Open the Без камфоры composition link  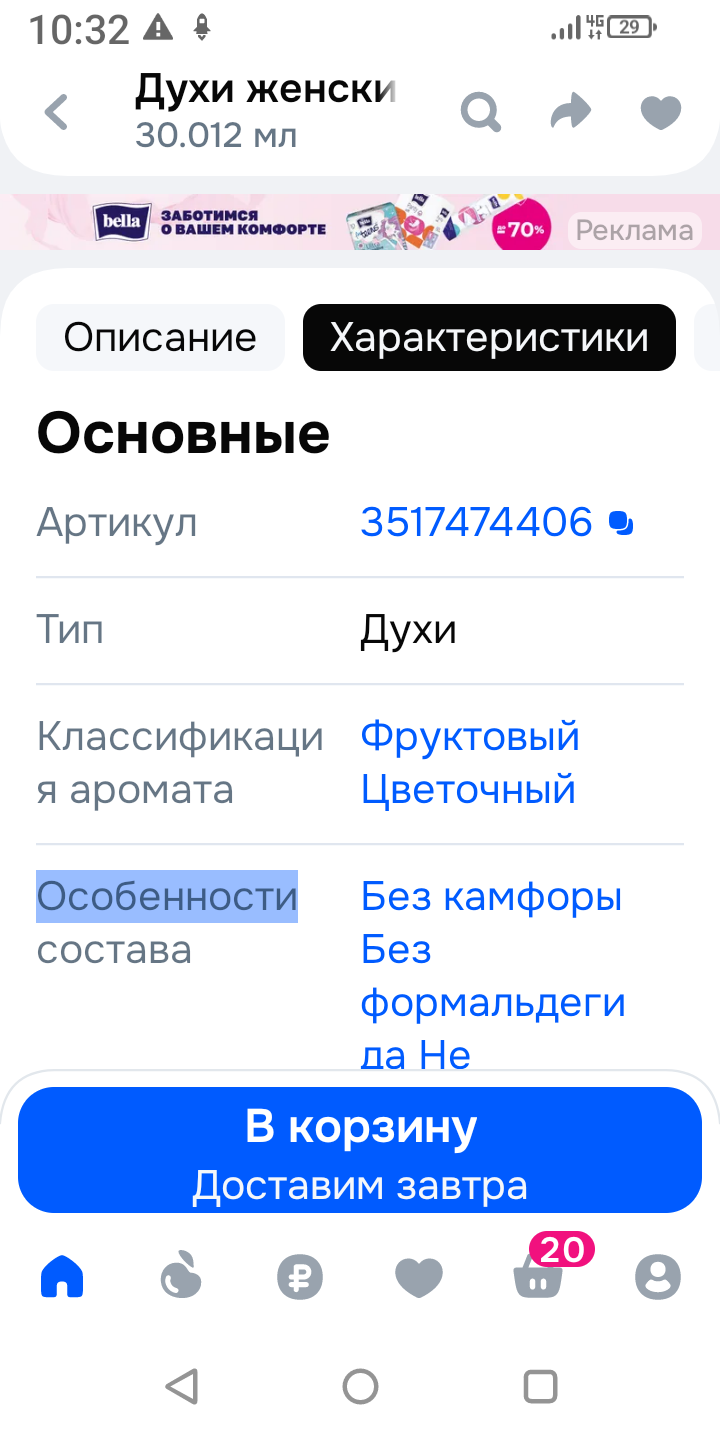(x=491, y=897)
